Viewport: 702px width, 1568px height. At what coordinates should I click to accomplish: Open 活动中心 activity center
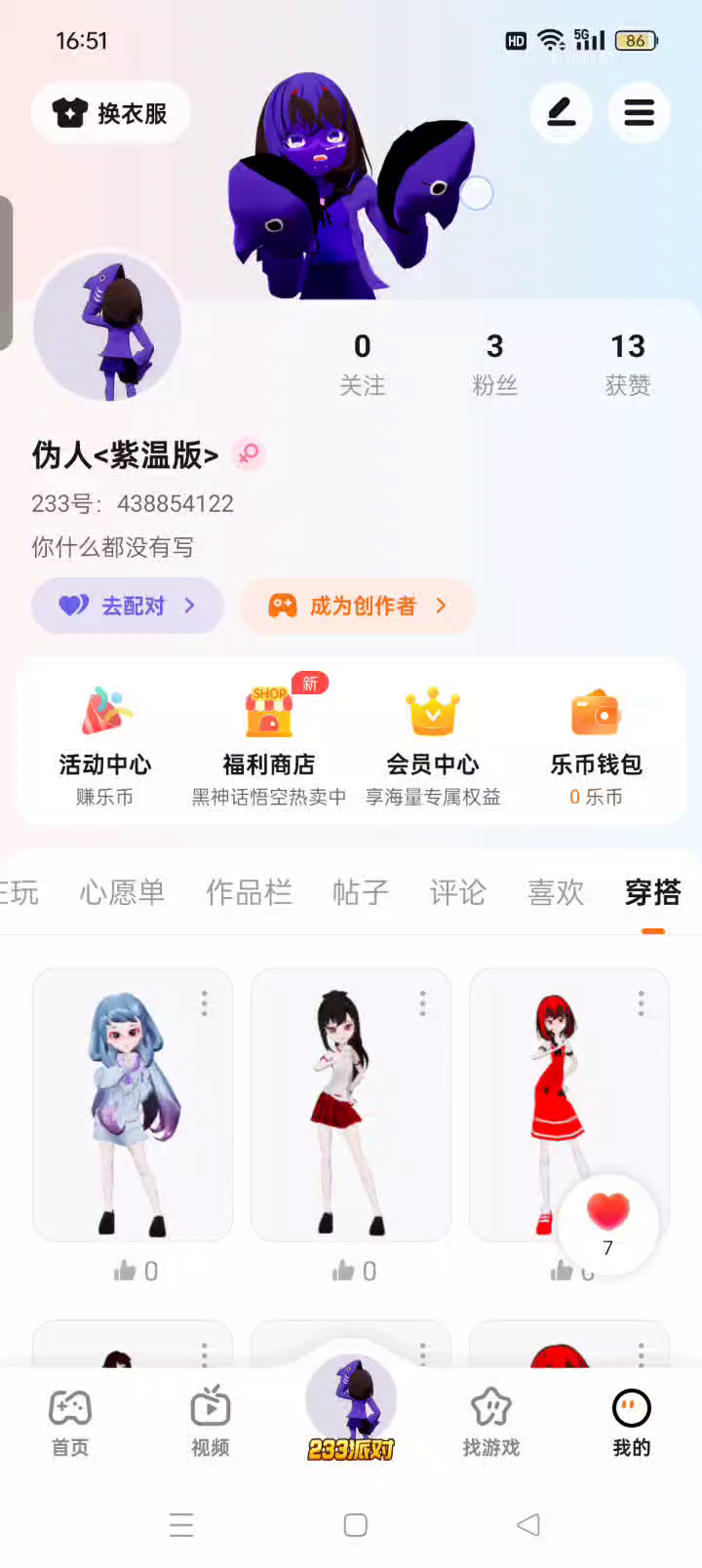104,741
